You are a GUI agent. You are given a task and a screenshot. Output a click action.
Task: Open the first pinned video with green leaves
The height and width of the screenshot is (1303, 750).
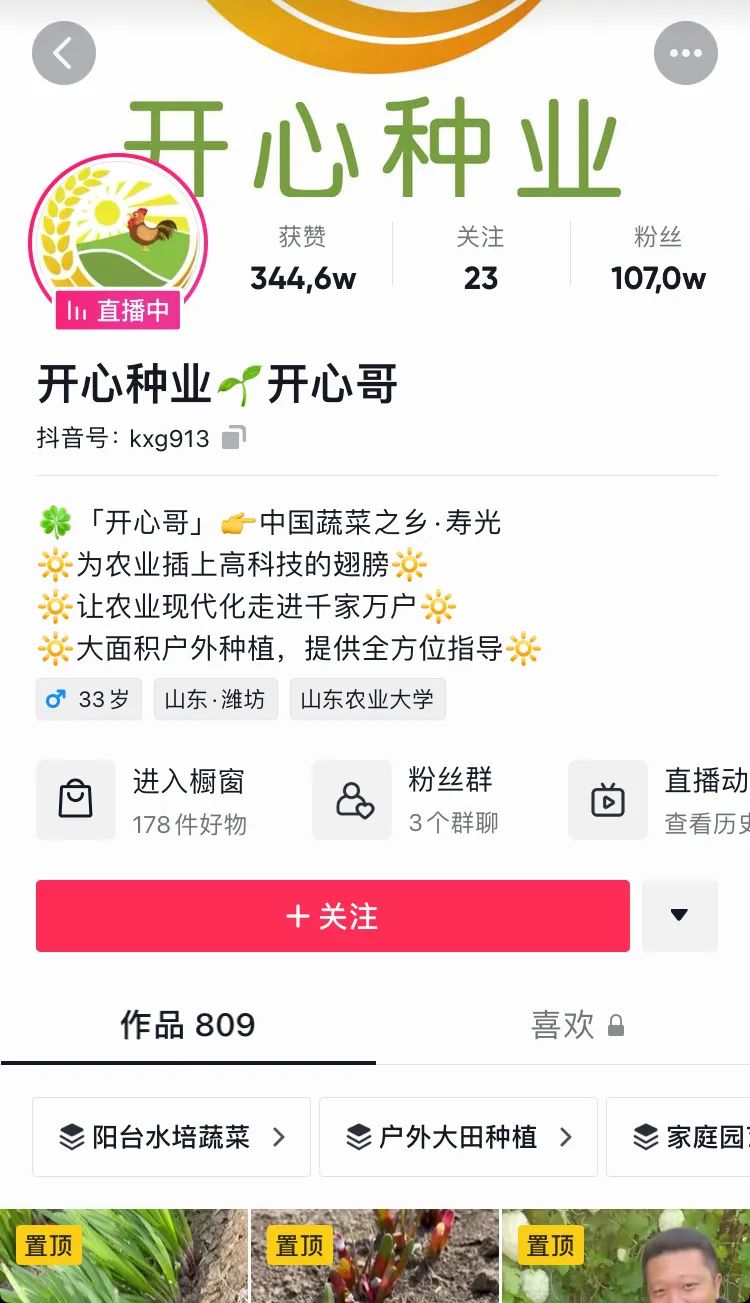pos(124,1258)
